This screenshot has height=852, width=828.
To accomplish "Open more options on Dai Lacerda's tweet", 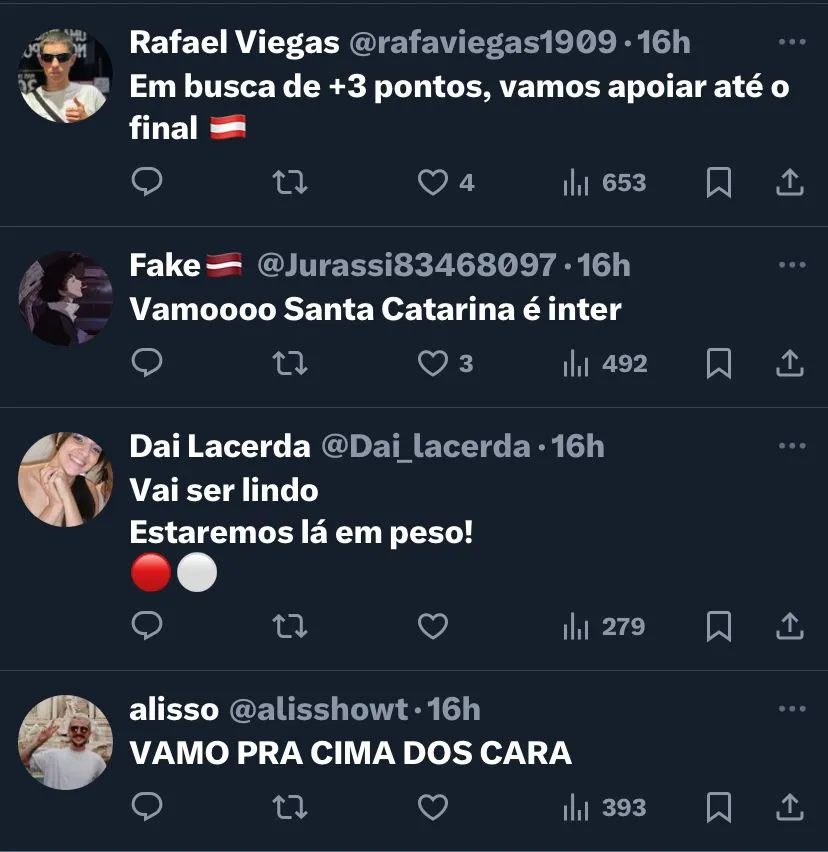I will click(791, 445).
